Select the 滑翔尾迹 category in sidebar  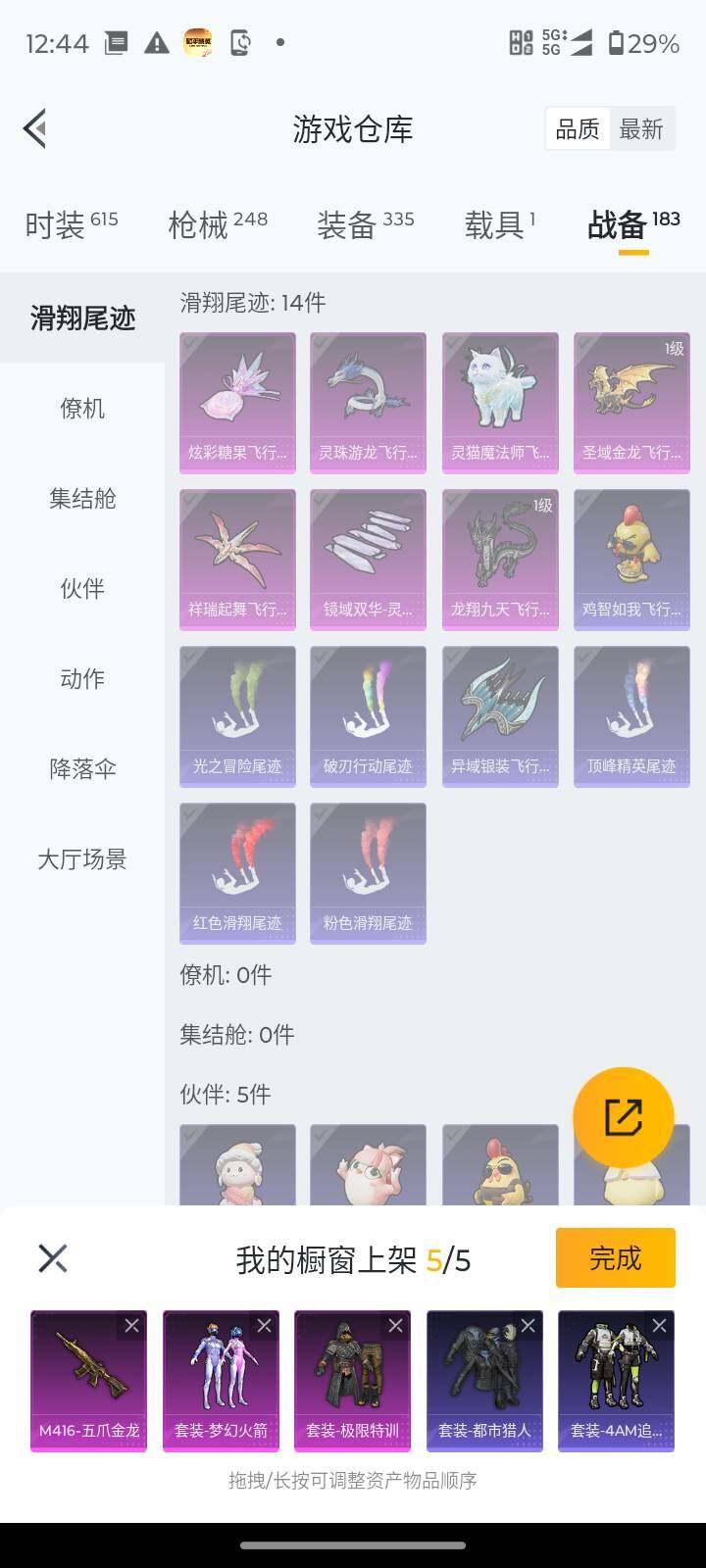[x=81, y=318]
